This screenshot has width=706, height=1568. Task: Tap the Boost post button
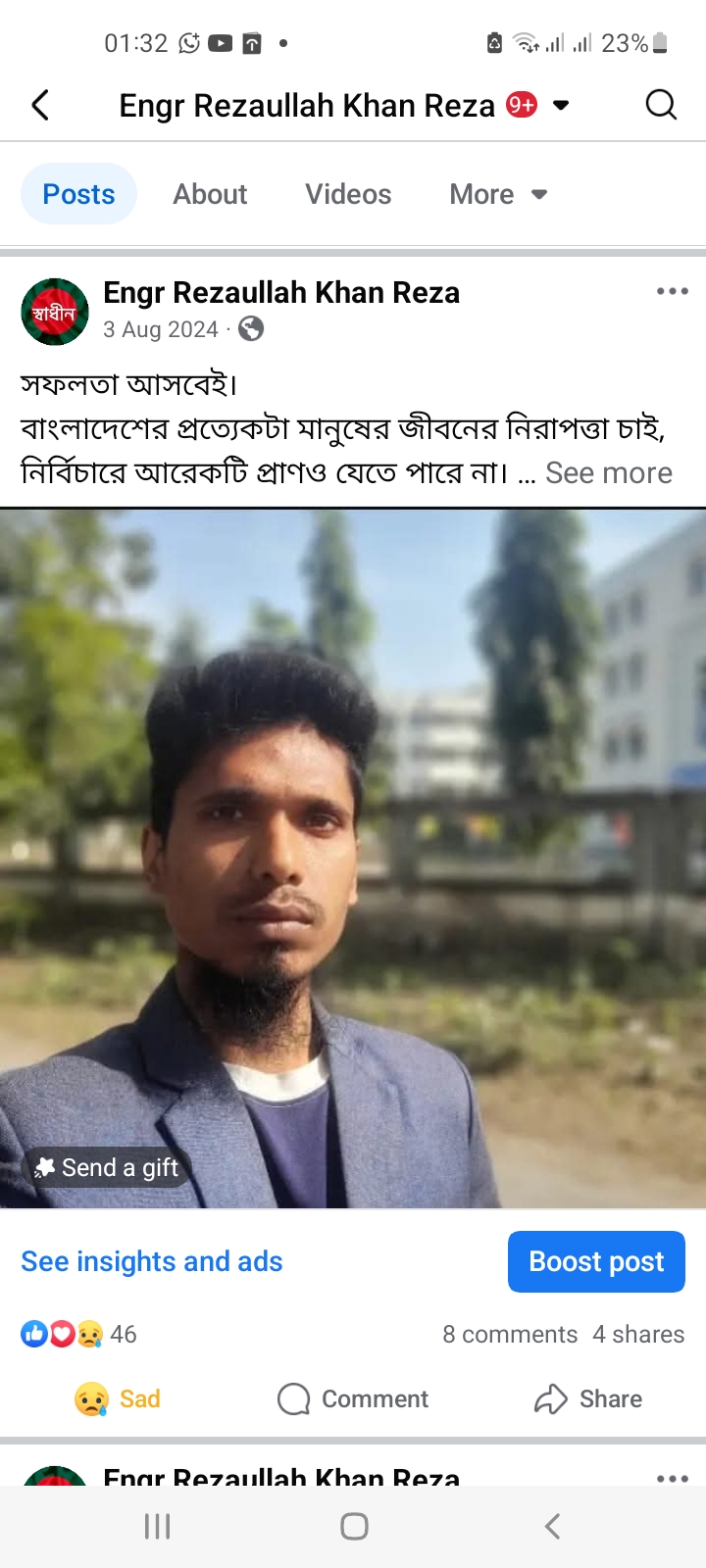coord(596,1261)
